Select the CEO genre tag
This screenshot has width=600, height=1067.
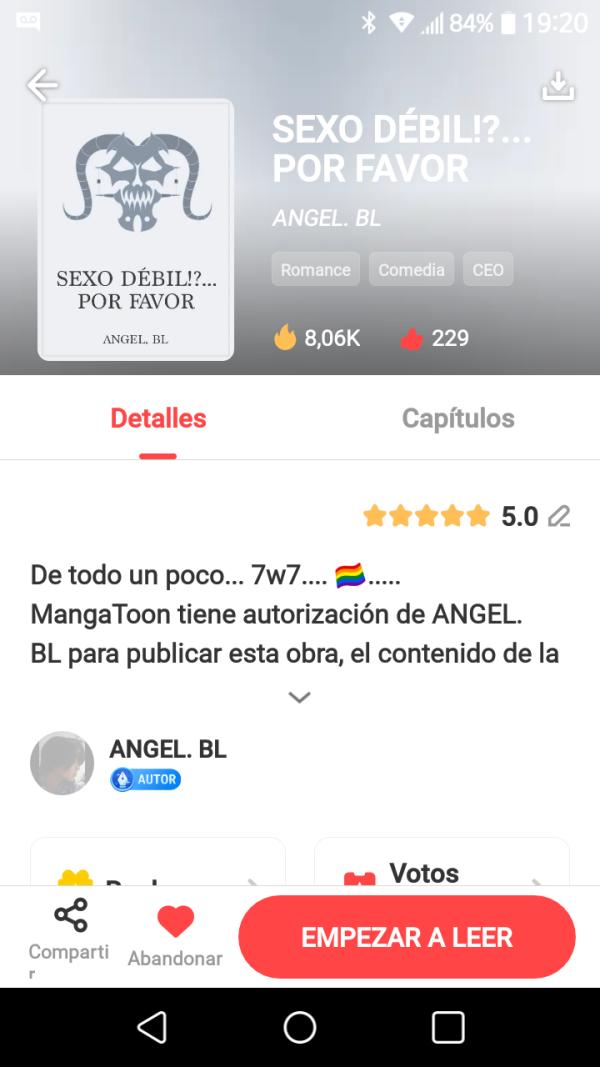488,270
